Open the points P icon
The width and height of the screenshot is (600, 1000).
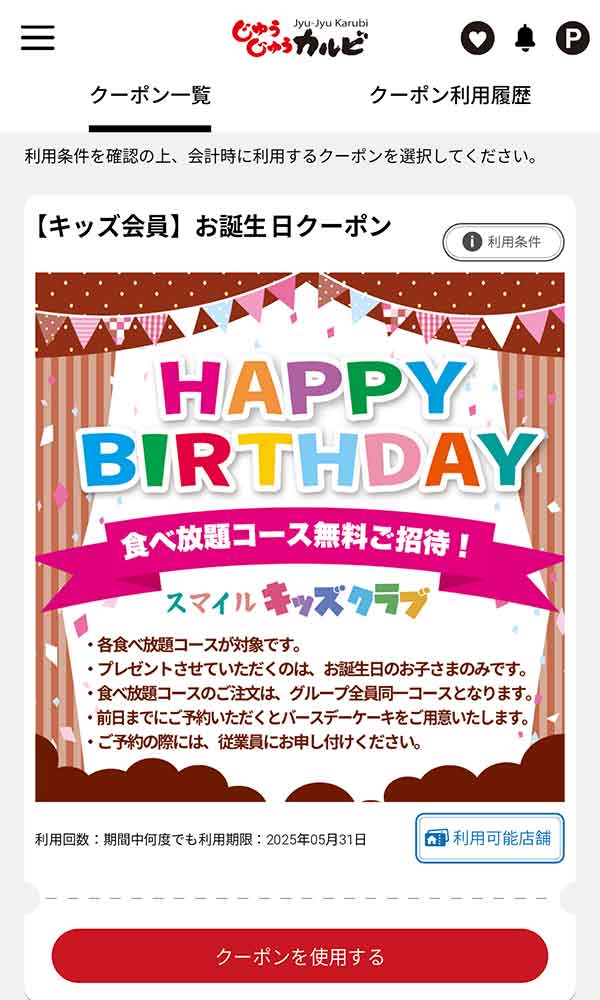pos(573,38)
